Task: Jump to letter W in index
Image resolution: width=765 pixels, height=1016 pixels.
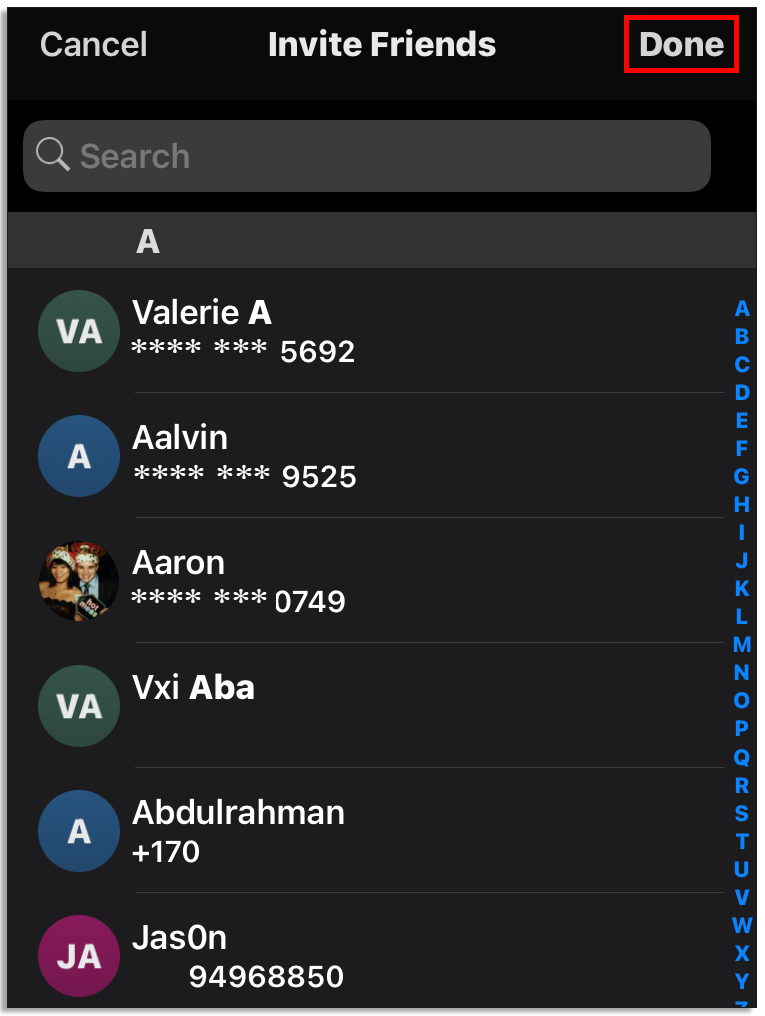Action: tap(741, 925)
